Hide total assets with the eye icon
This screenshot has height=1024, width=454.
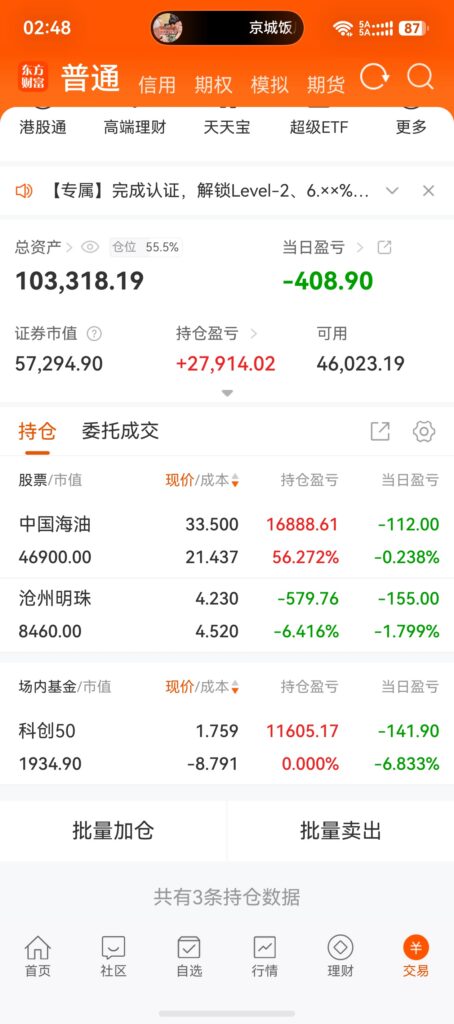[x=90, y=247]
